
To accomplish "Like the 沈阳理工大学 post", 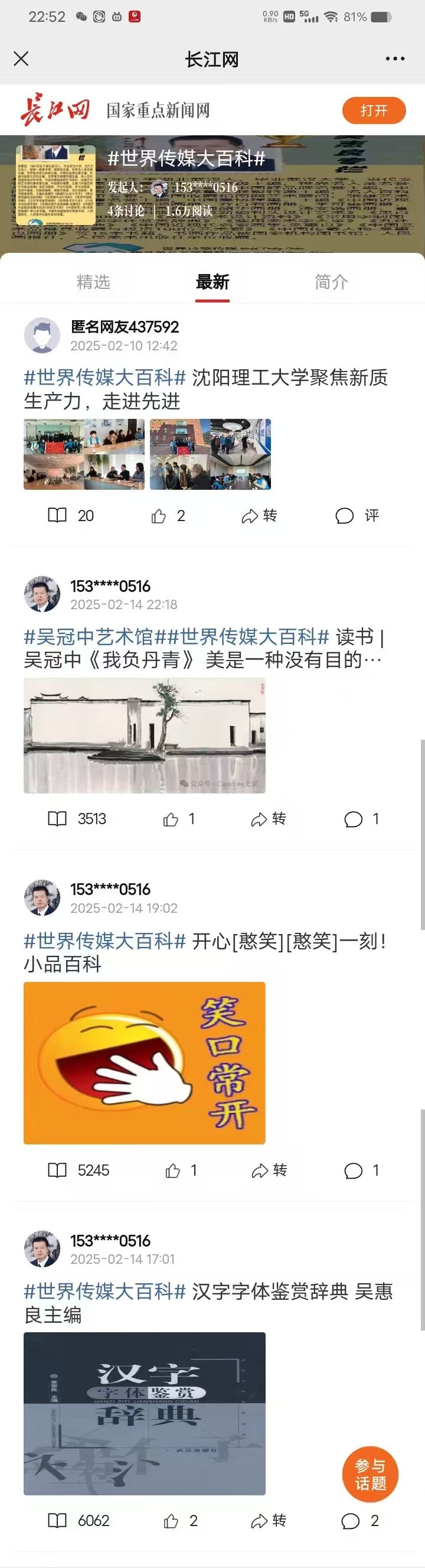I will [167, 516].
